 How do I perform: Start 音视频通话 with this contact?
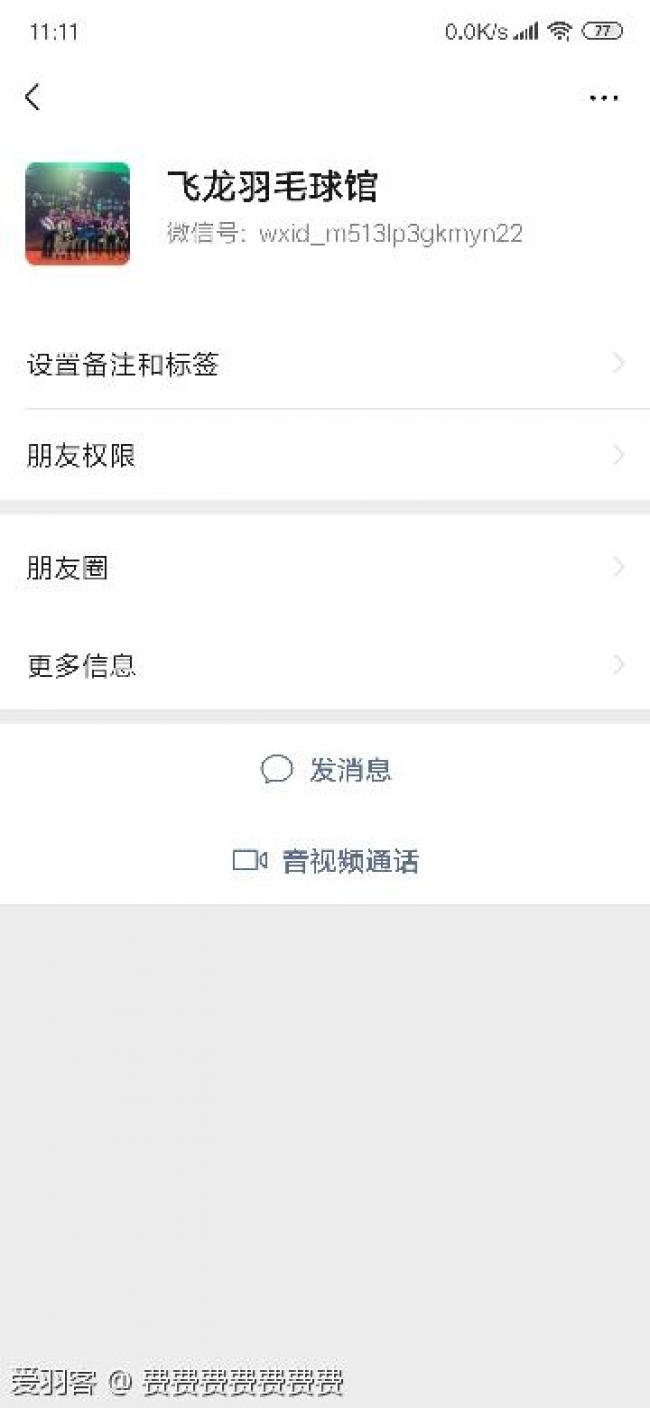[326, 861]
